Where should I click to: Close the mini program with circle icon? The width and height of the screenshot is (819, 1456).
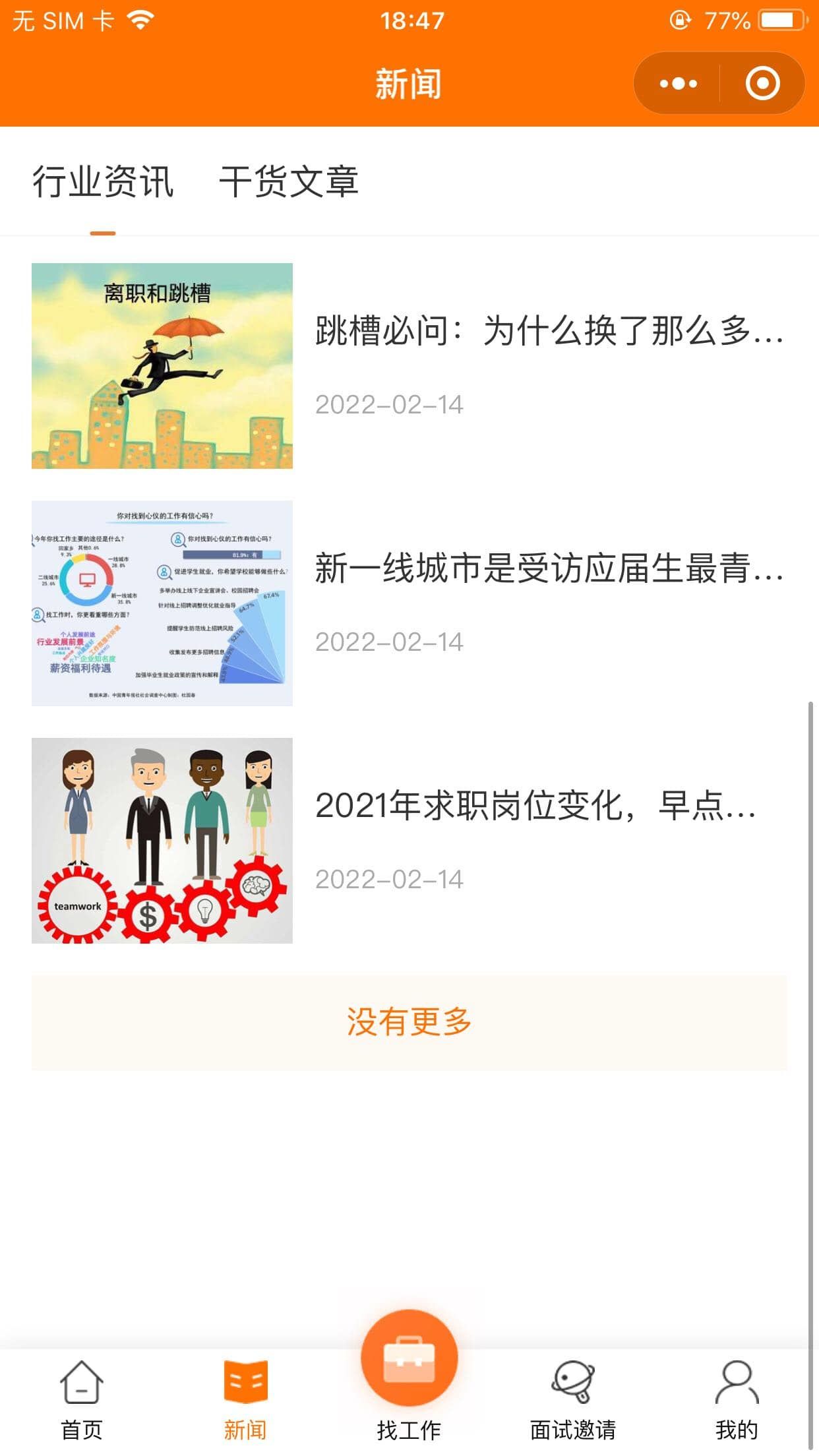pos(762,84)
